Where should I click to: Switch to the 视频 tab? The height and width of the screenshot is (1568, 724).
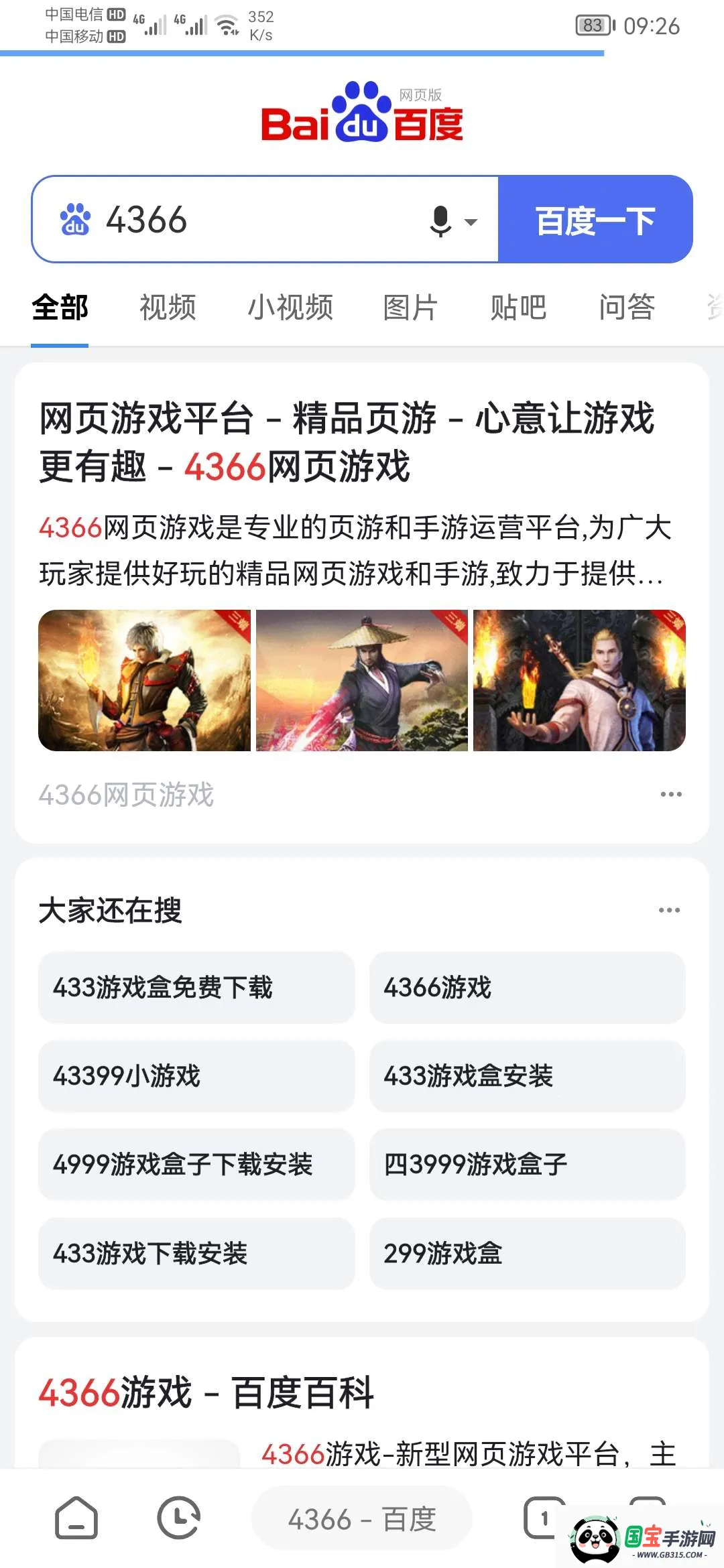(x=168, y=308)
